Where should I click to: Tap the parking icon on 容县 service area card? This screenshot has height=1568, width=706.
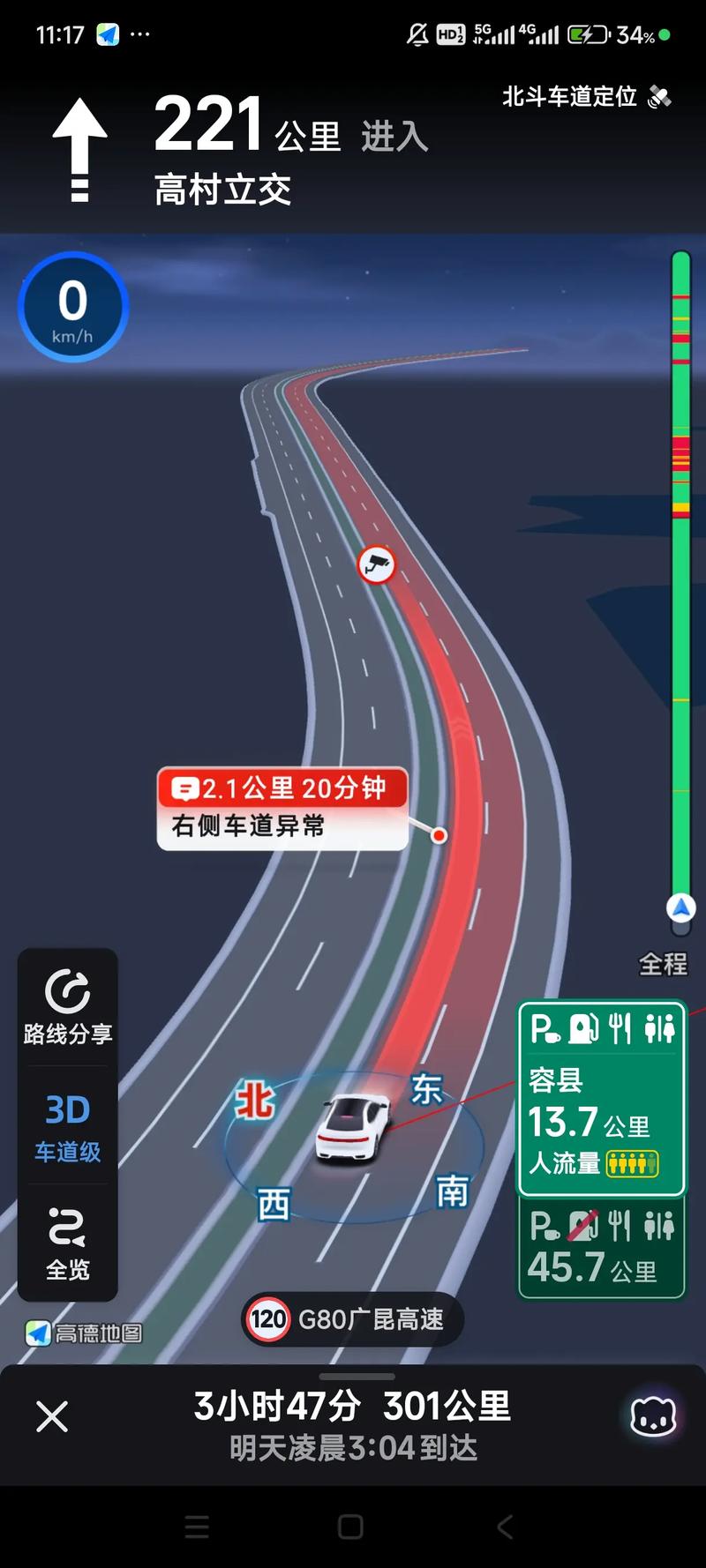click(x=543, y=1029)
